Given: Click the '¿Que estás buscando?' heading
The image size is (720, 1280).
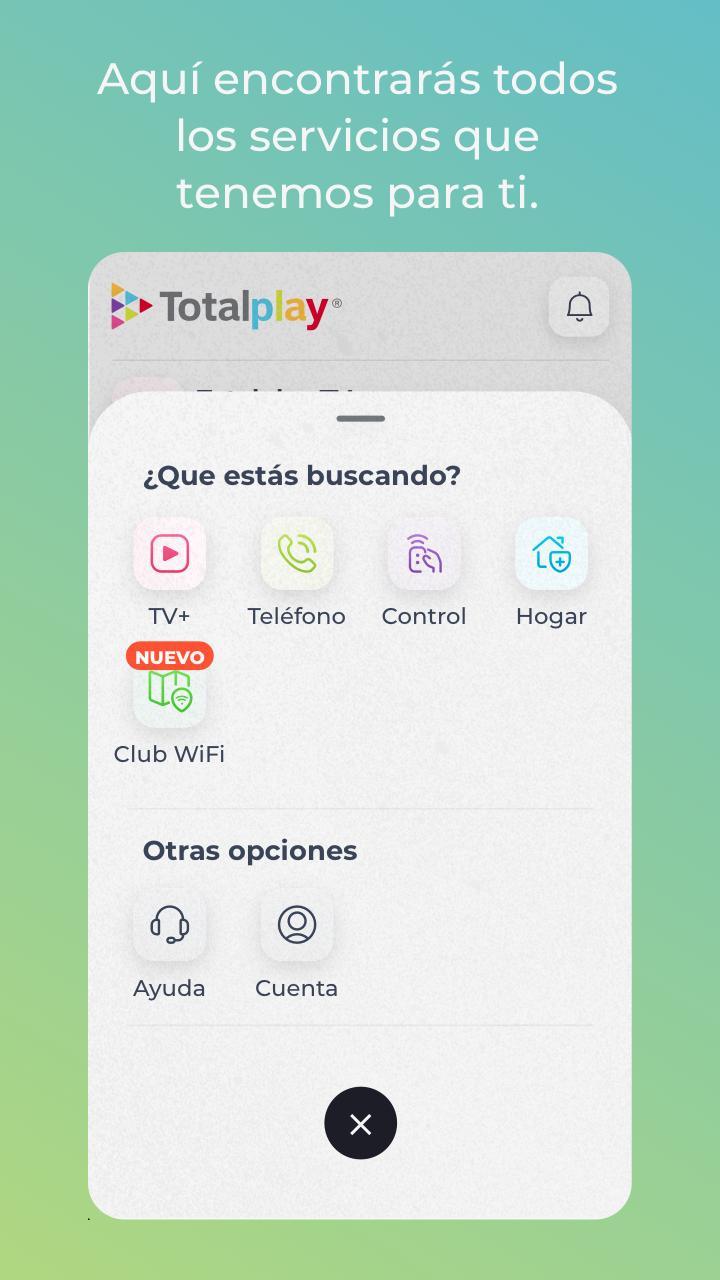Looking at the screenshot, I should point(301,475).
